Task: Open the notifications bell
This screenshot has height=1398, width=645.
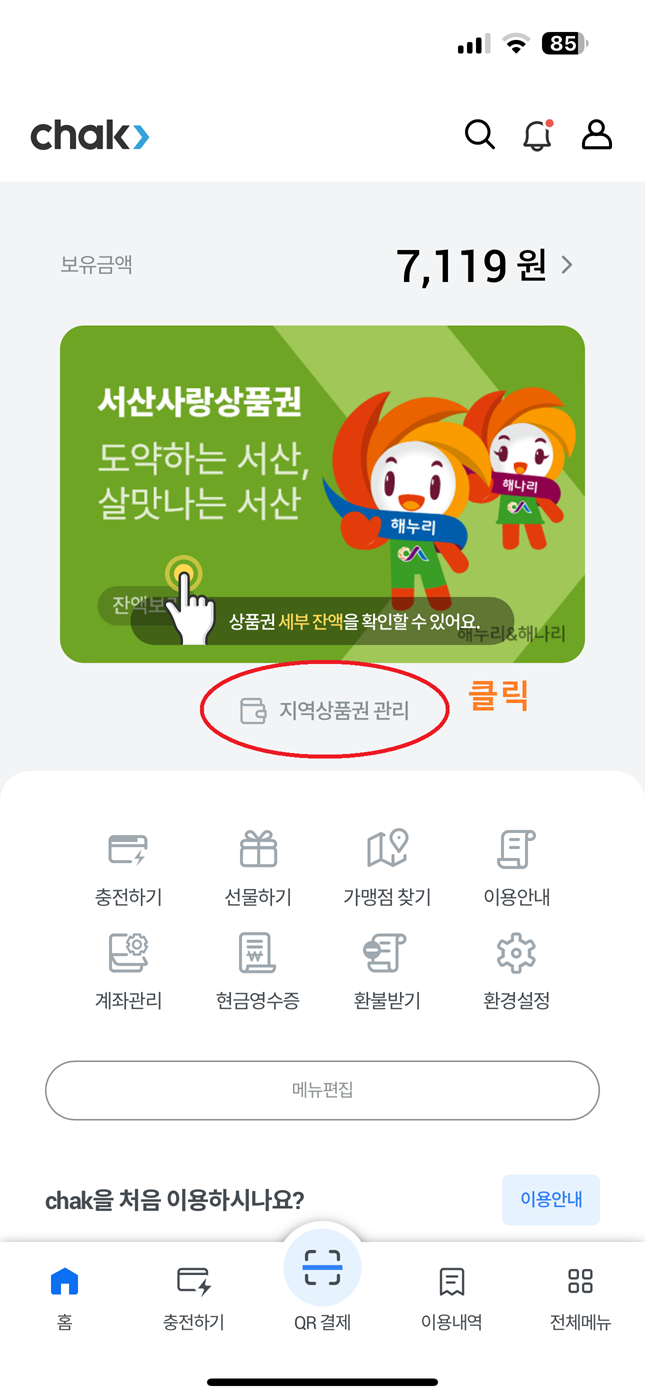Action: pyautogui.click(x=538, y=135)
